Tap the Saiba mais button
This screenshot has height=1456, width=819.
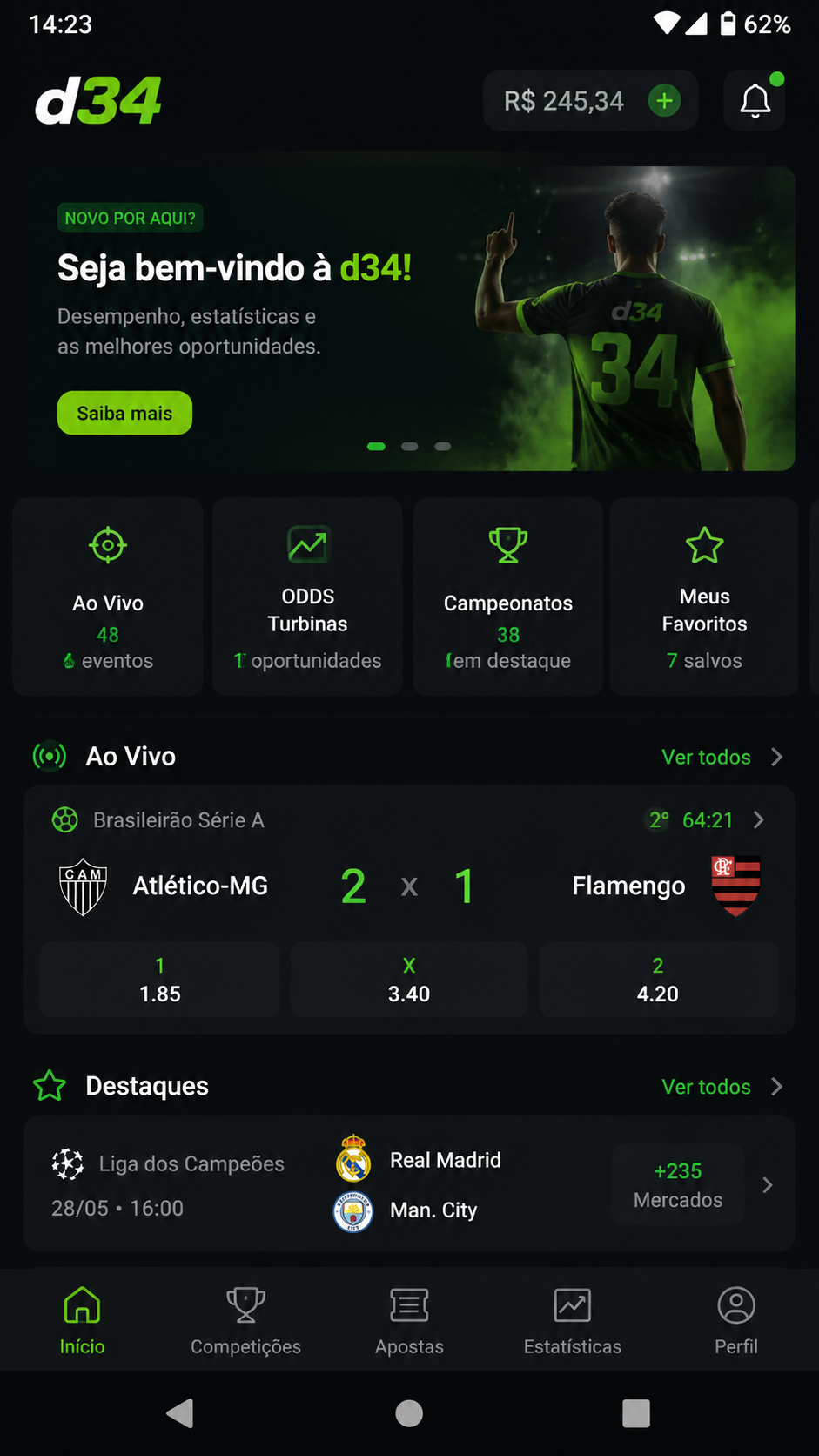[x=124, y=413]
